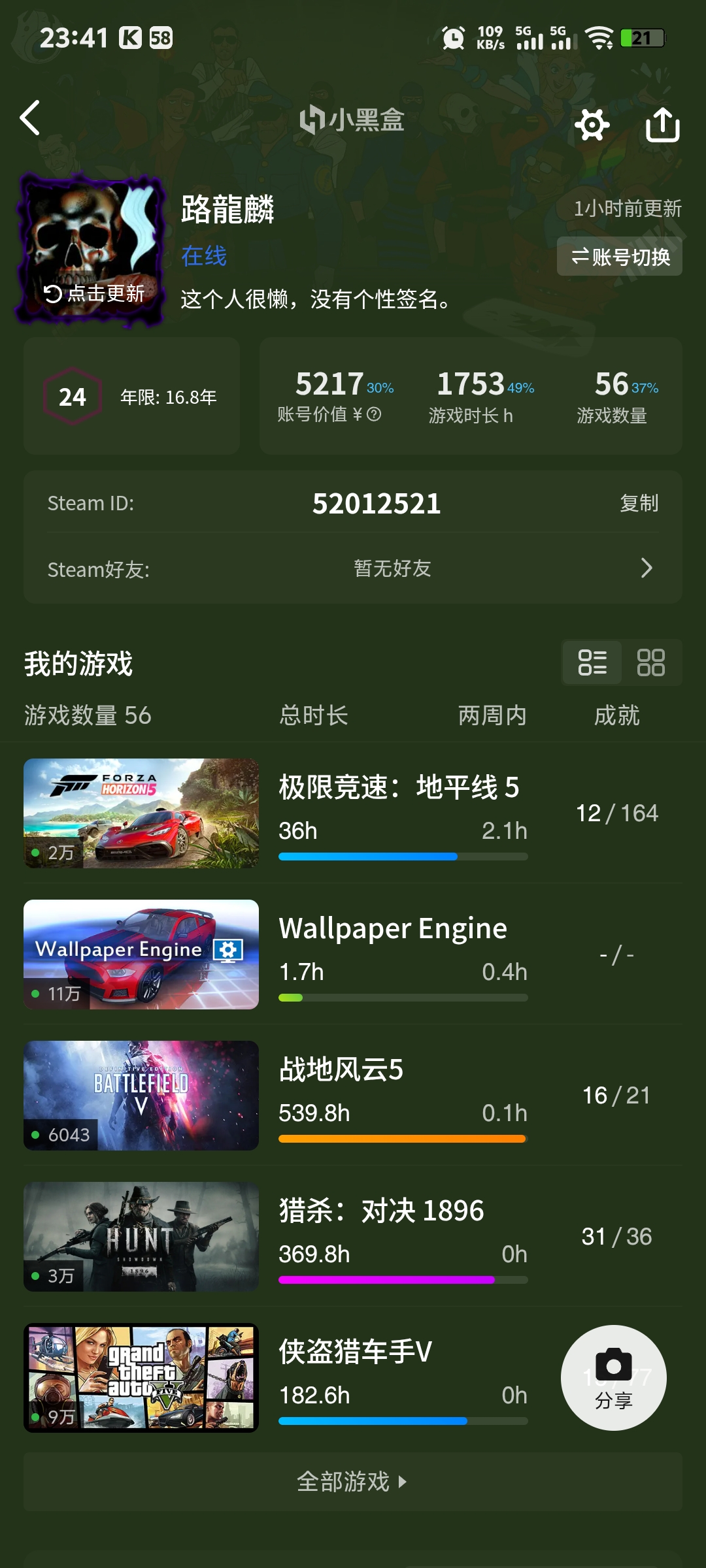Open 战地风云5 game entry
Screen dimensions: 706x1568
click(x=353, y=1096)
